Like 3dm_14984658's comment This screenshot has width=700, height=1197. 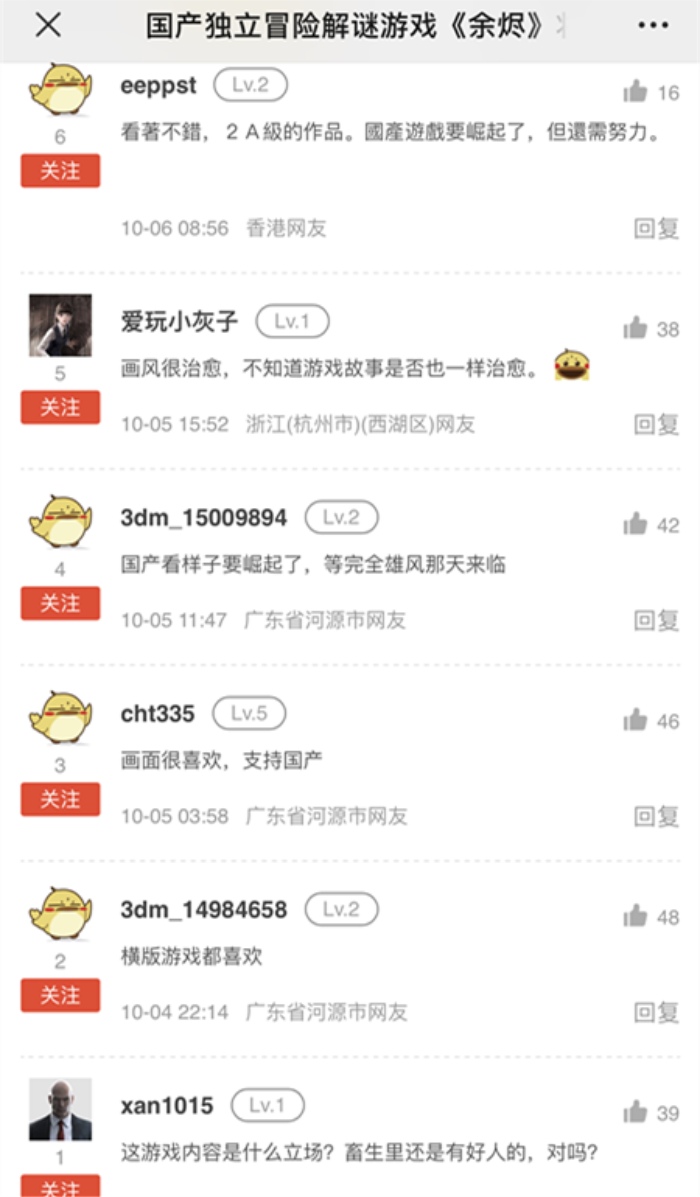636,916
